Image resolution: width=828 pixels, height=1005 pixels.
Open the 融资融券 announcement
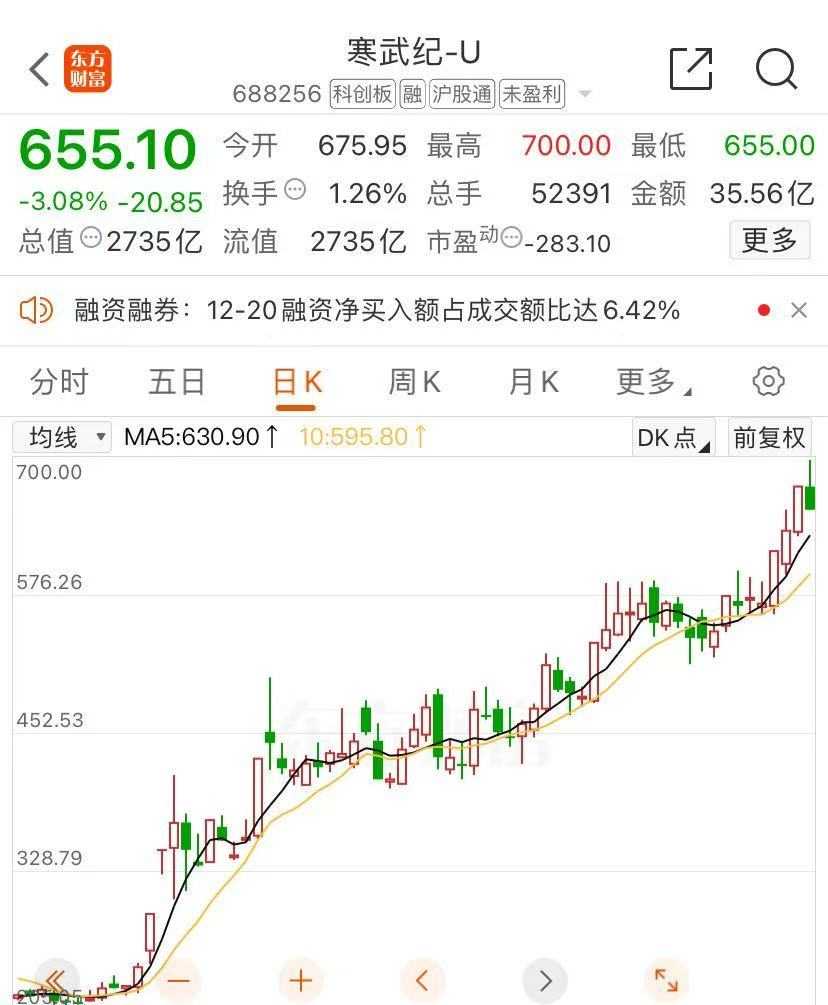pyautogui.click(x=378, y=311)
